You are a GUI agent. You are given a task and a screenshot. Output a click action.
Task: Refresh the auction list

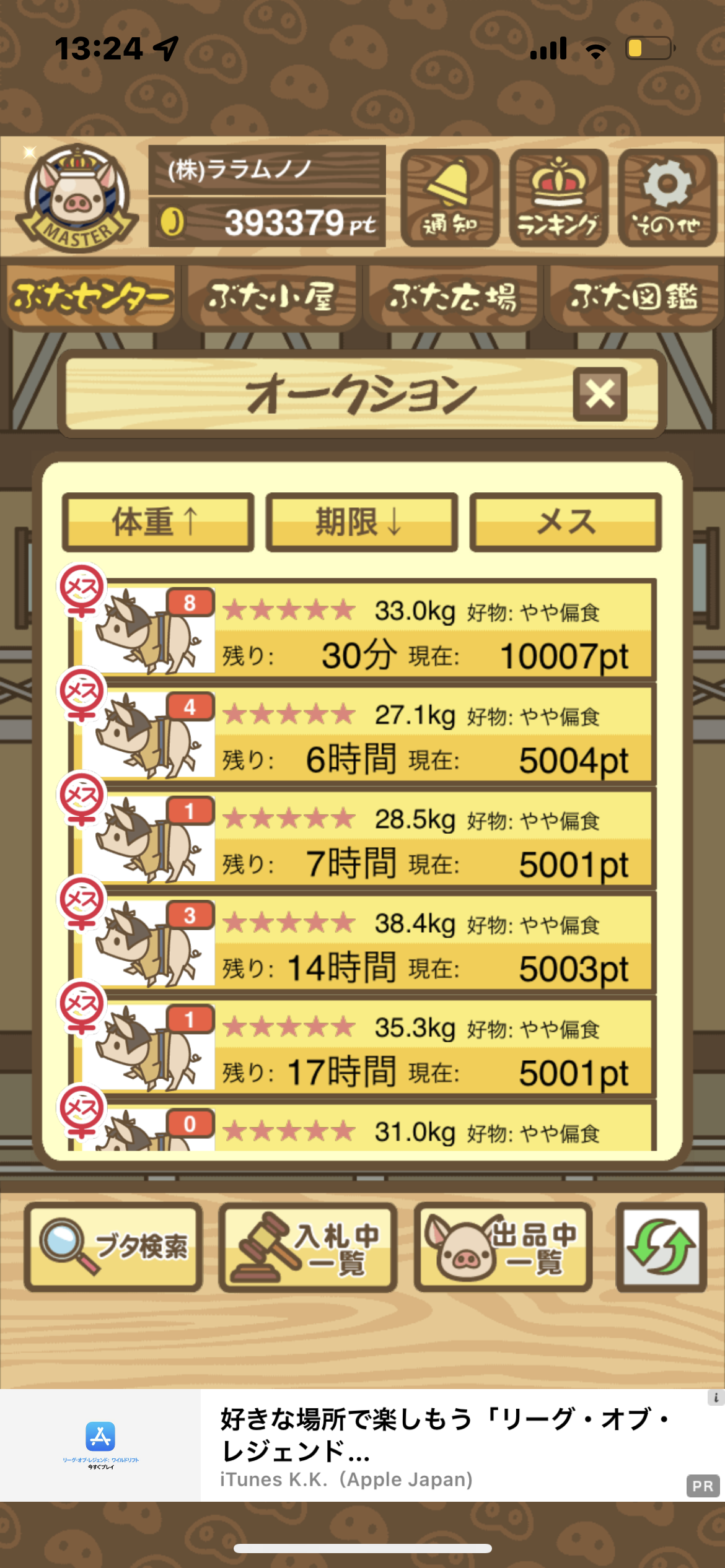[661, 1247]
